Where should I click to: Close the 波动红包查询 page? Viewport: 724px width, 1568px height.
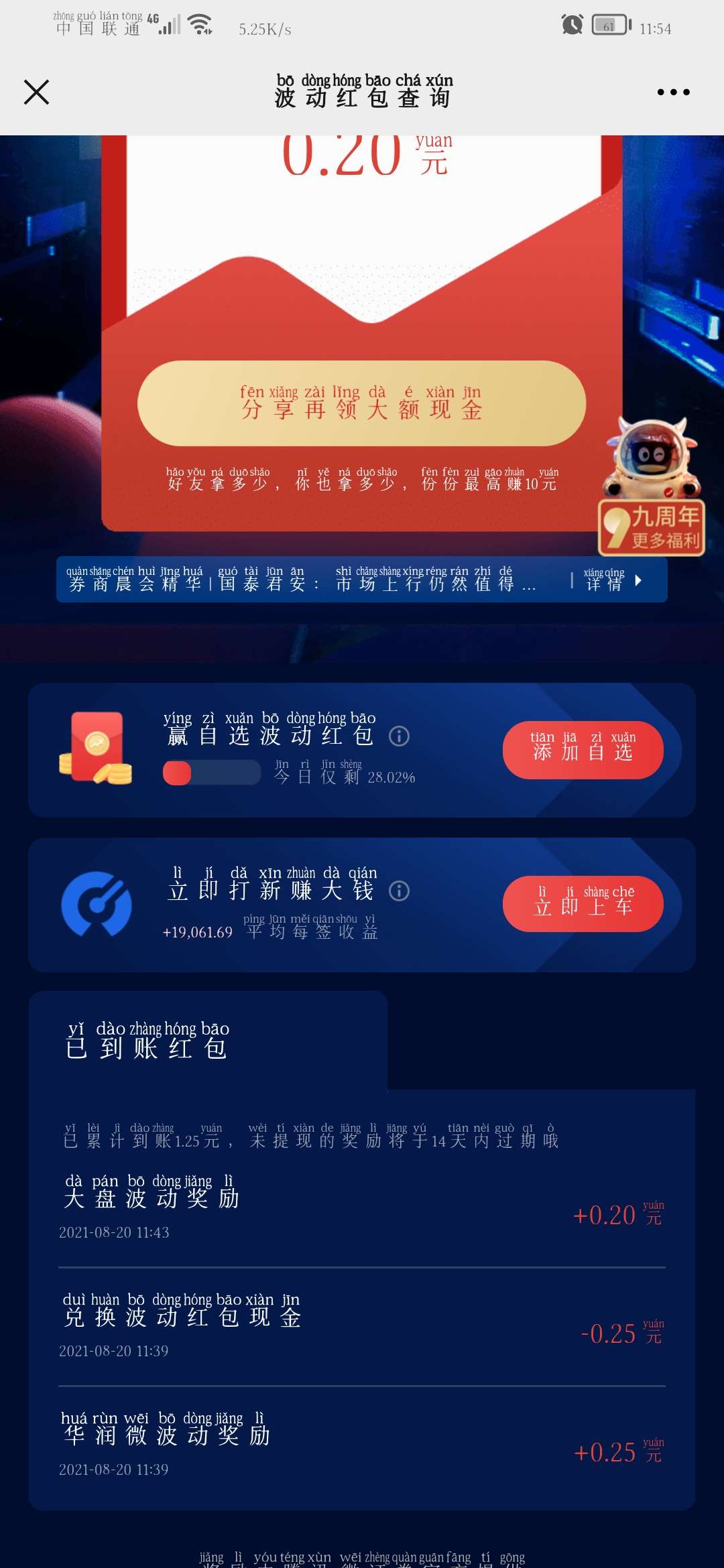[37, 92]
